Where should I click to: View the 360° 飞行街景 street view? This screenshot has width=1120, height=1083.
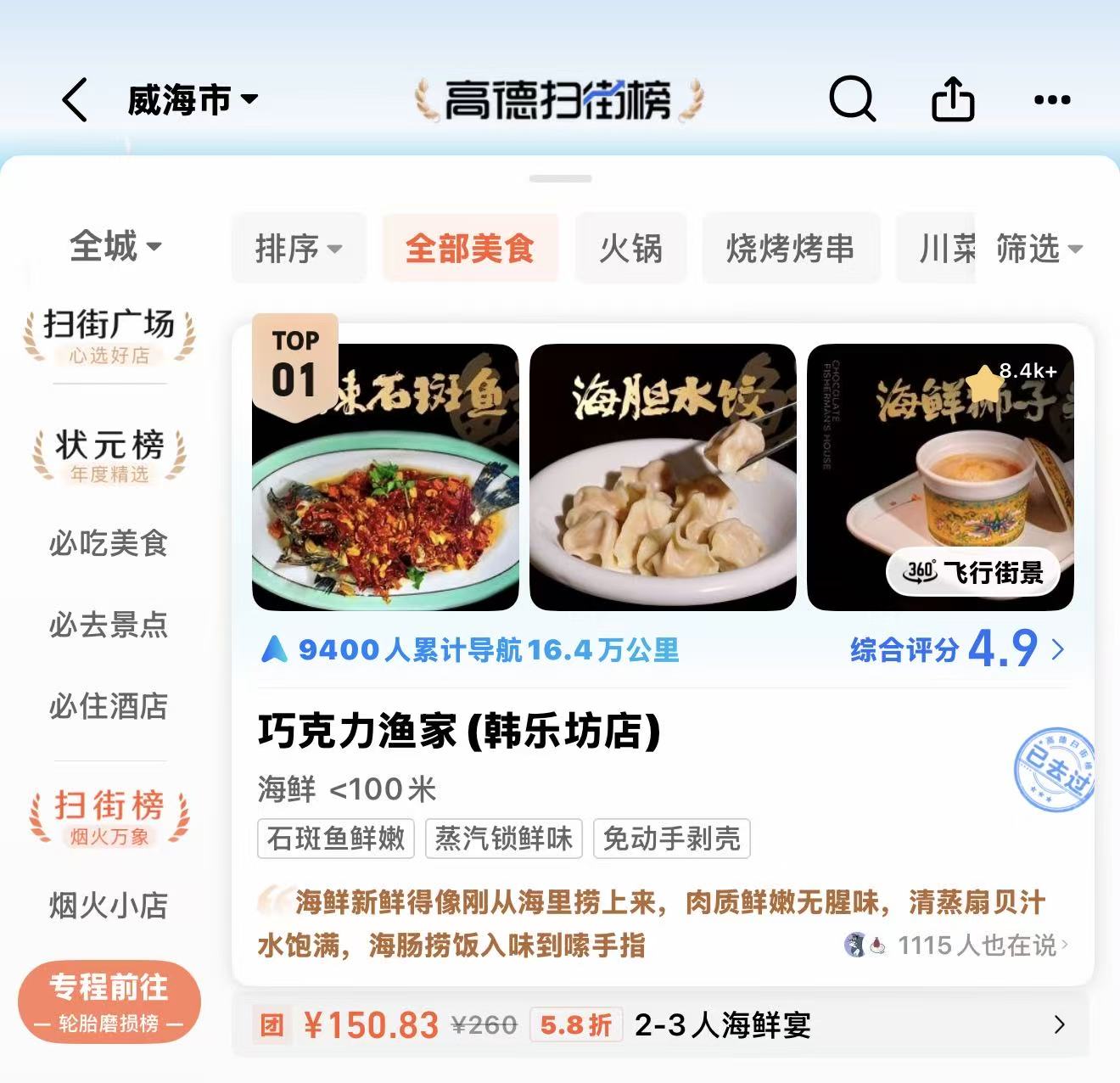coord(973,573)
